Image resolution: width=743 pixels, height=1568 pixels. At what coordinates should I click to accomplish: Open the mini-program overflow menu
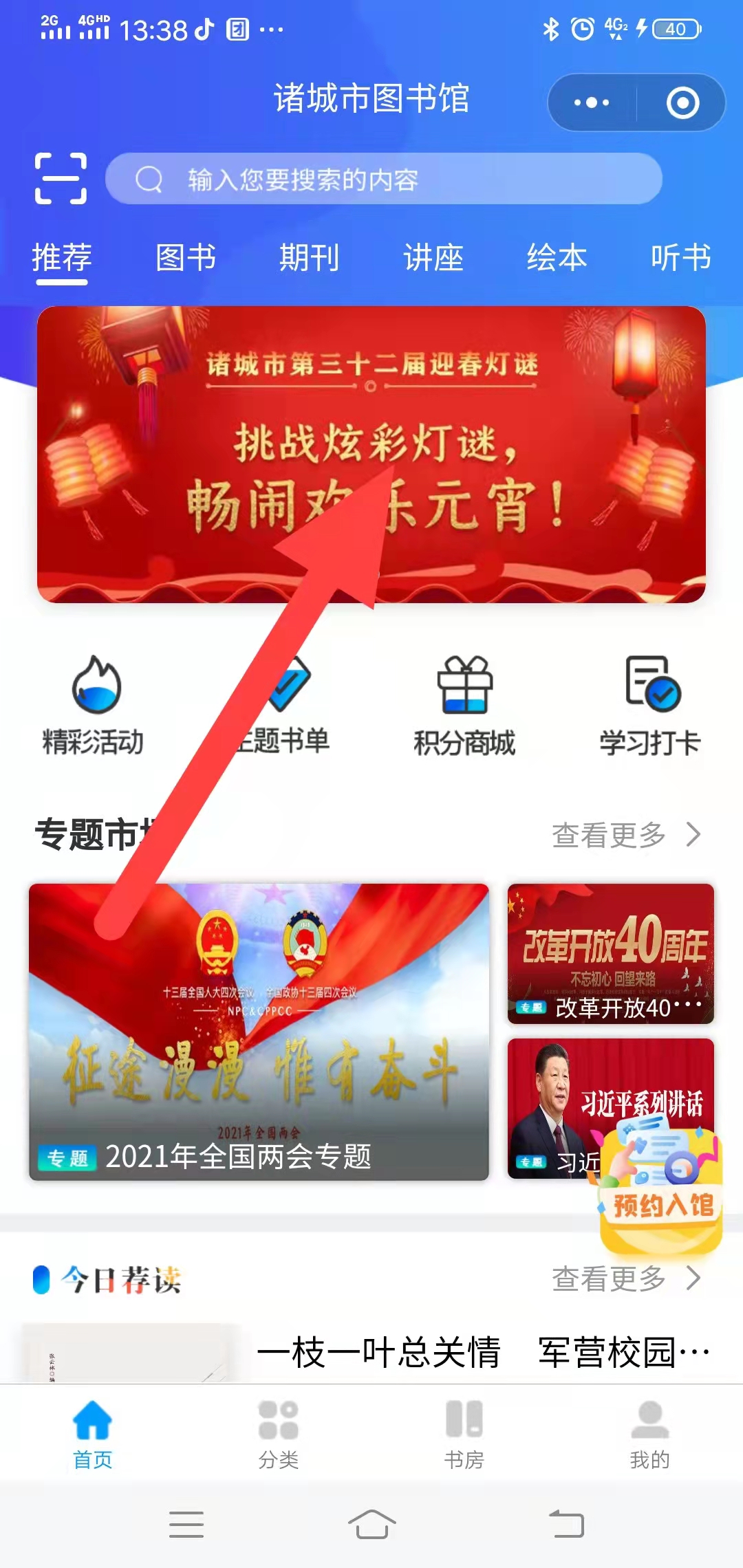pos(592,103)
